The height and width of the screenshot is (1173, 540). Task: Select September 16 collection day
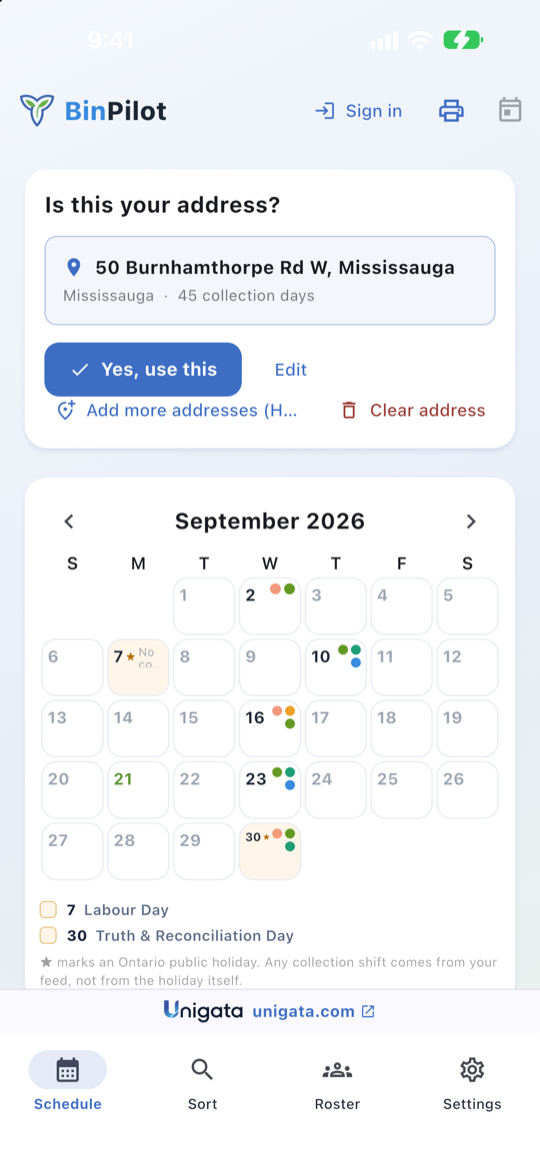click(x=270, y=729)
